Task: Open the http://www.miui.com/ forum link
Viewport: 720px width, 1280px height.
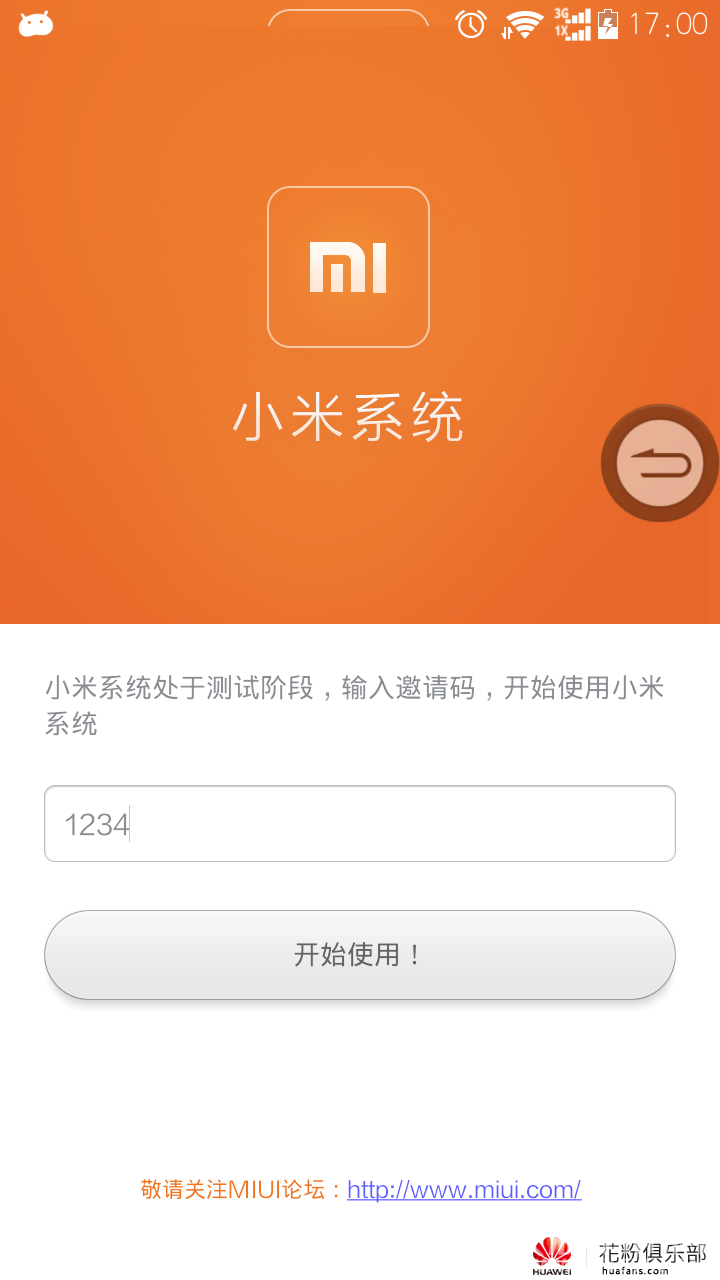Action: pos(464,1190)
